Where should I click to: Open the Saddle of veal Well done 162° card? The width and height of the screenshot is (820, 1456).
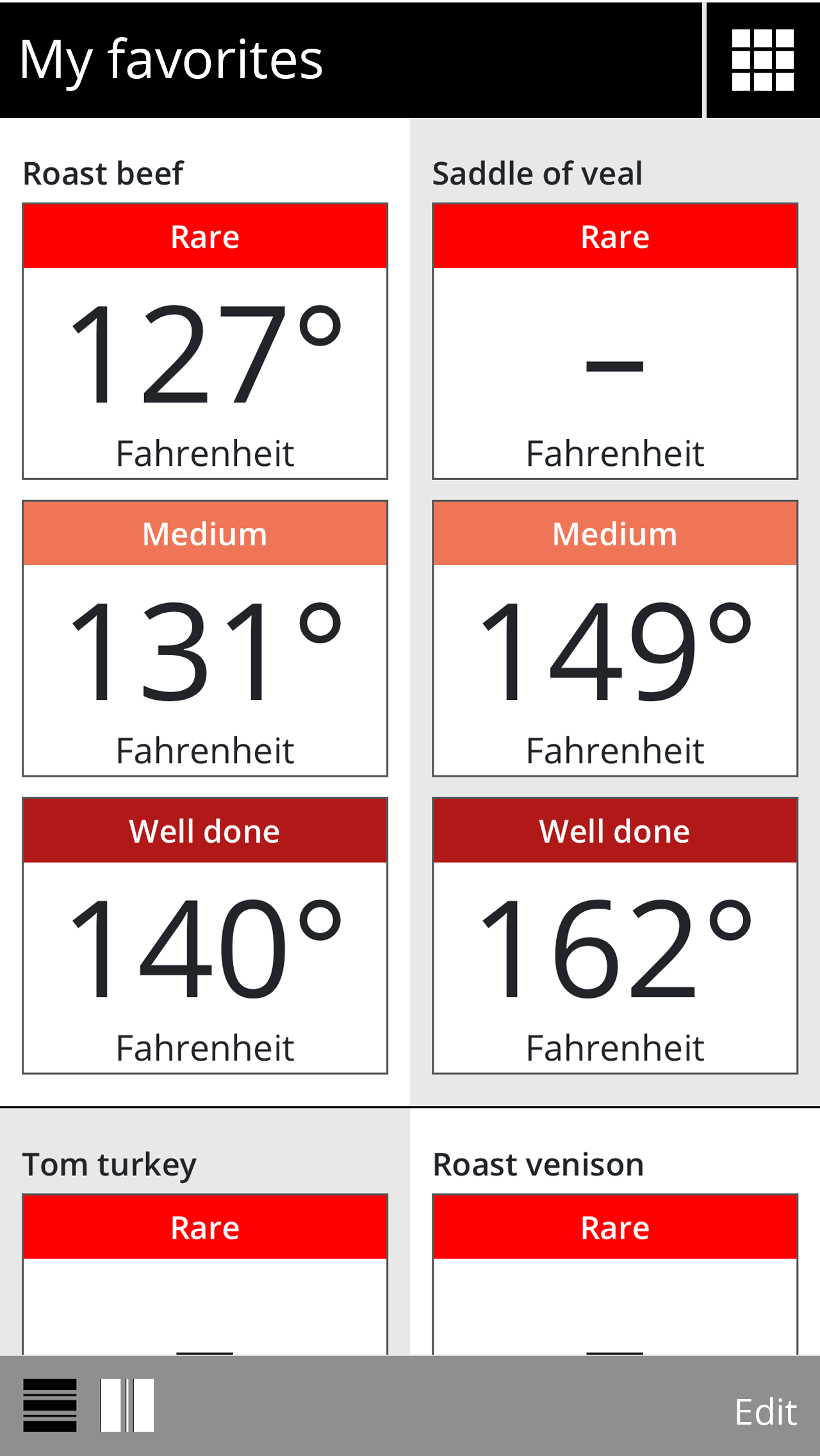[x=615, y=936]
